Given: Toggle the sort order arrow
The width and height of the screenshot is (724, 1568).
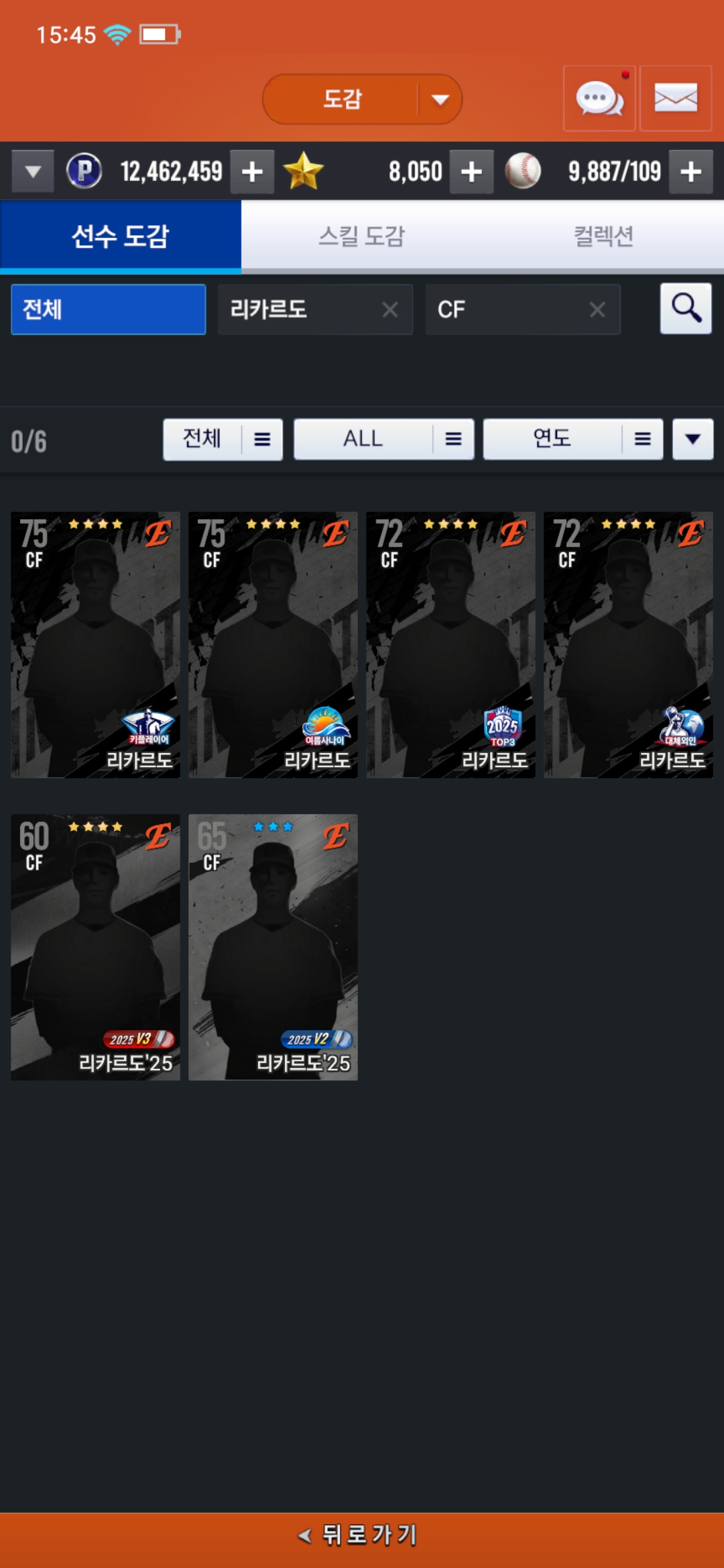Looking at the screenshot, I should (692, 439).
